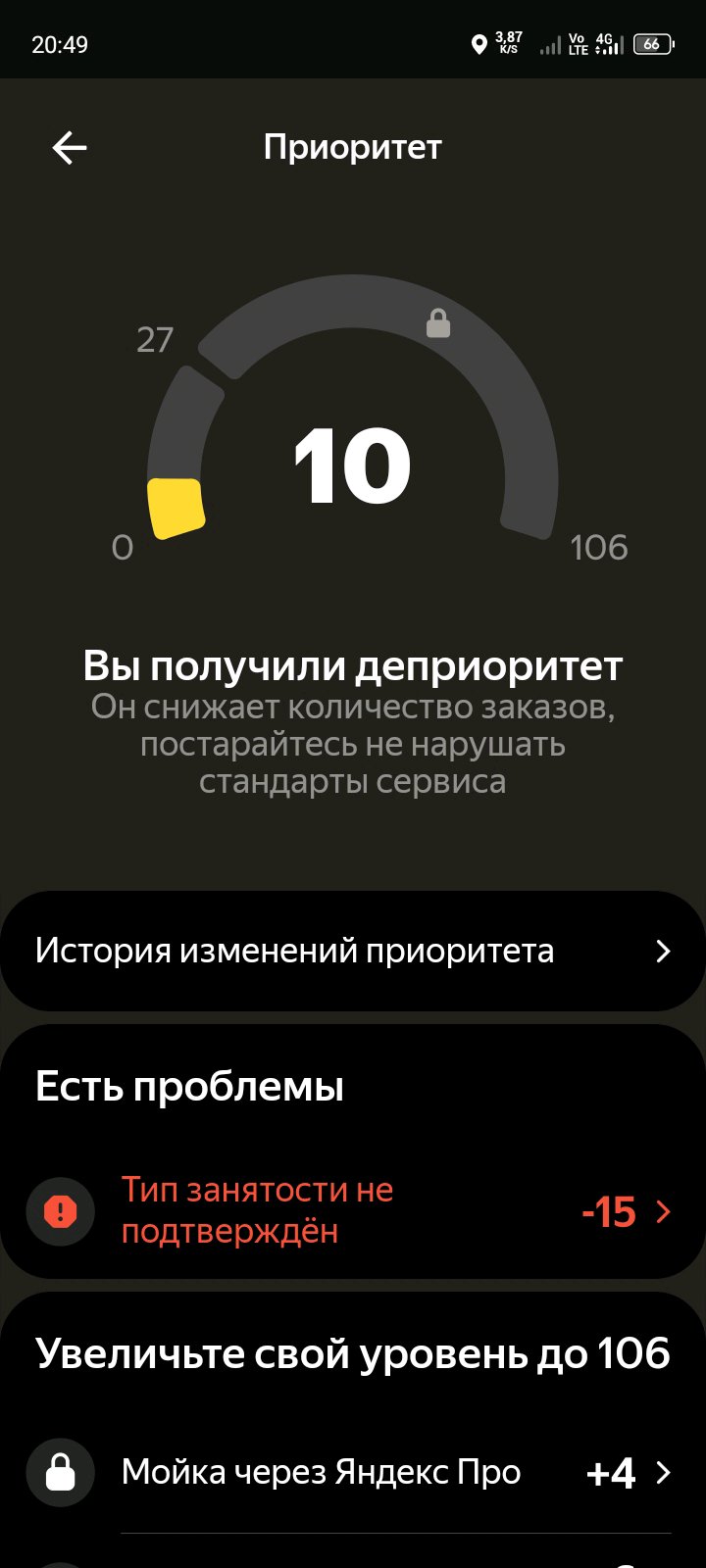Open the Тип занятости не подтверждён problem
Screen dimensions: 706x1568
[x=353, y=1211]
